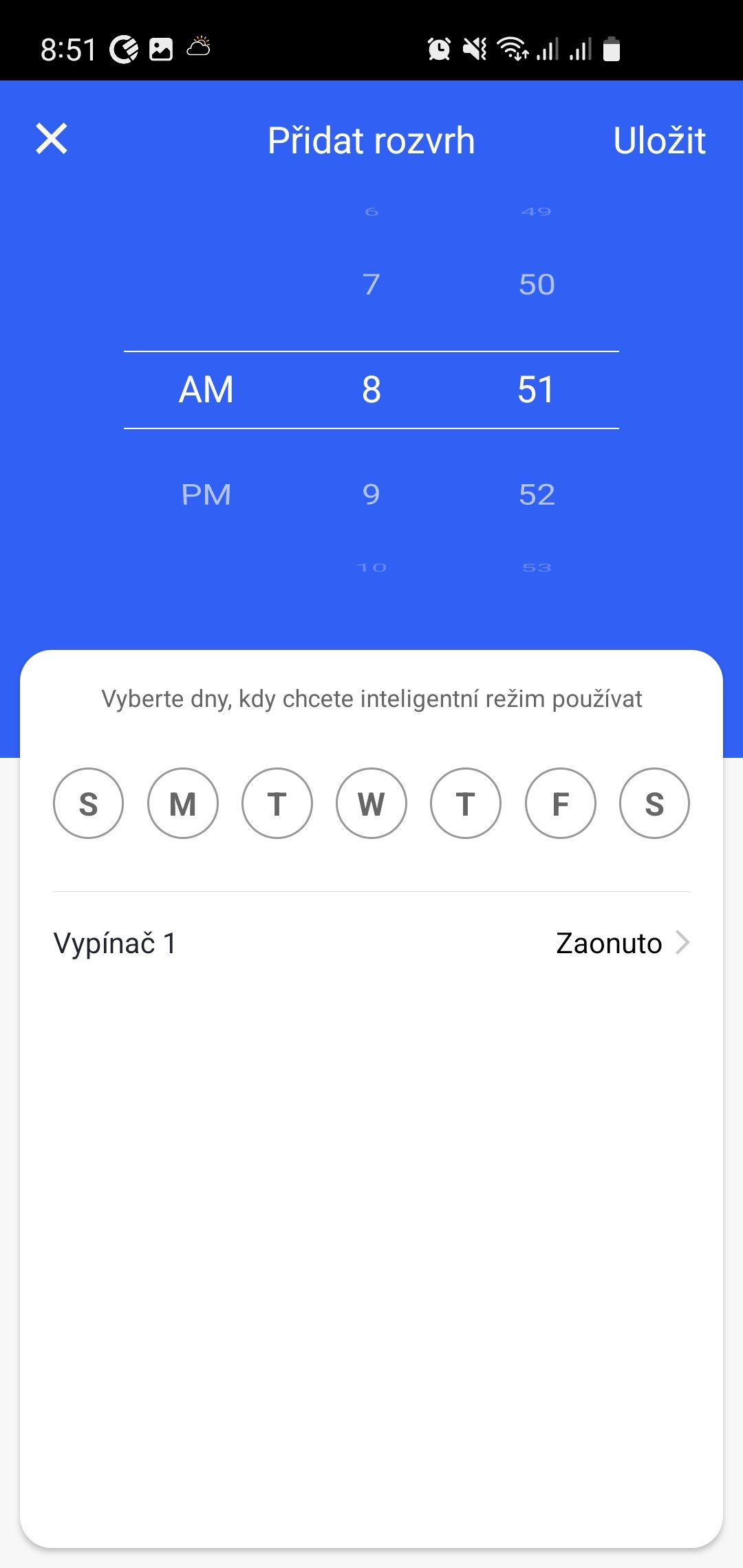Select the F day circle
Image resolution: width=743 pixels, height=1568 pixels.
click(560, 803)
